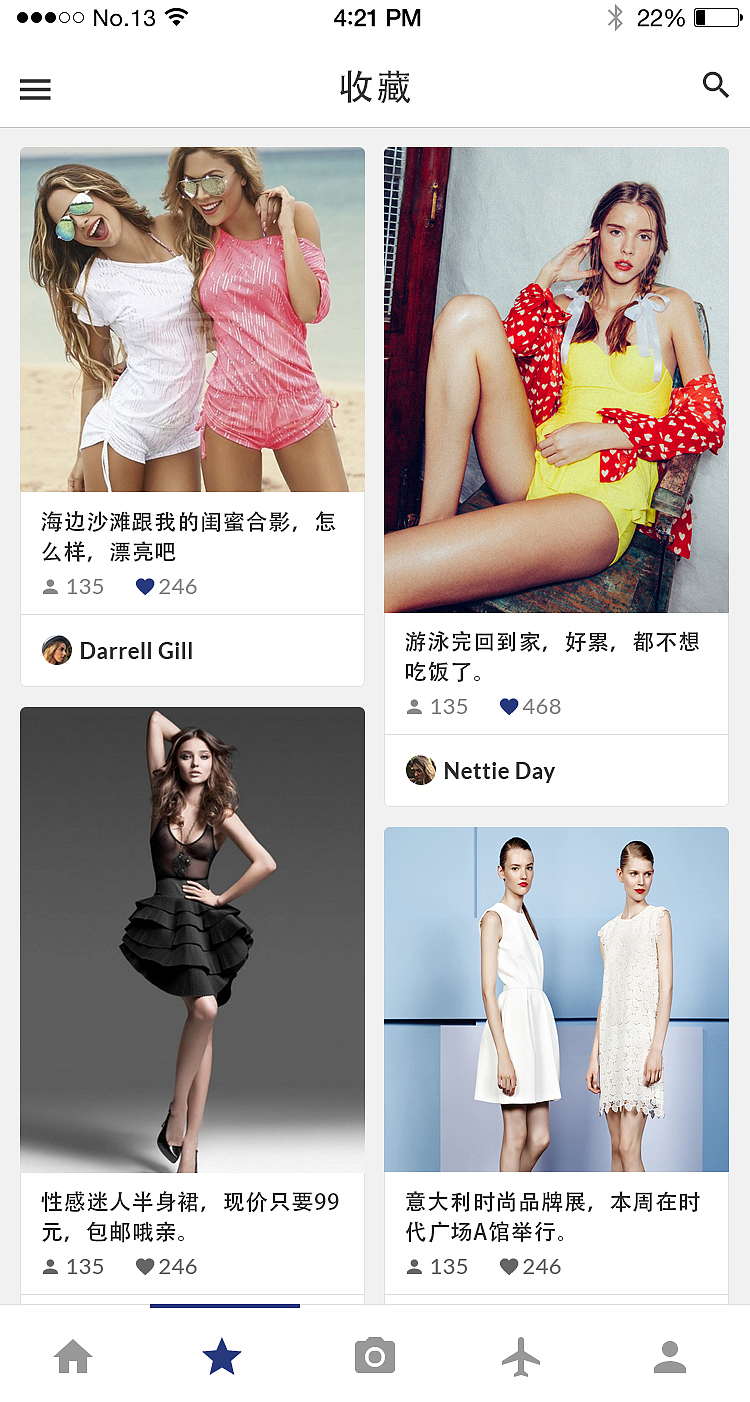Like the Italian fashion show post
This screenshot has width=750, height=1402.
(x=509, y=1267)
